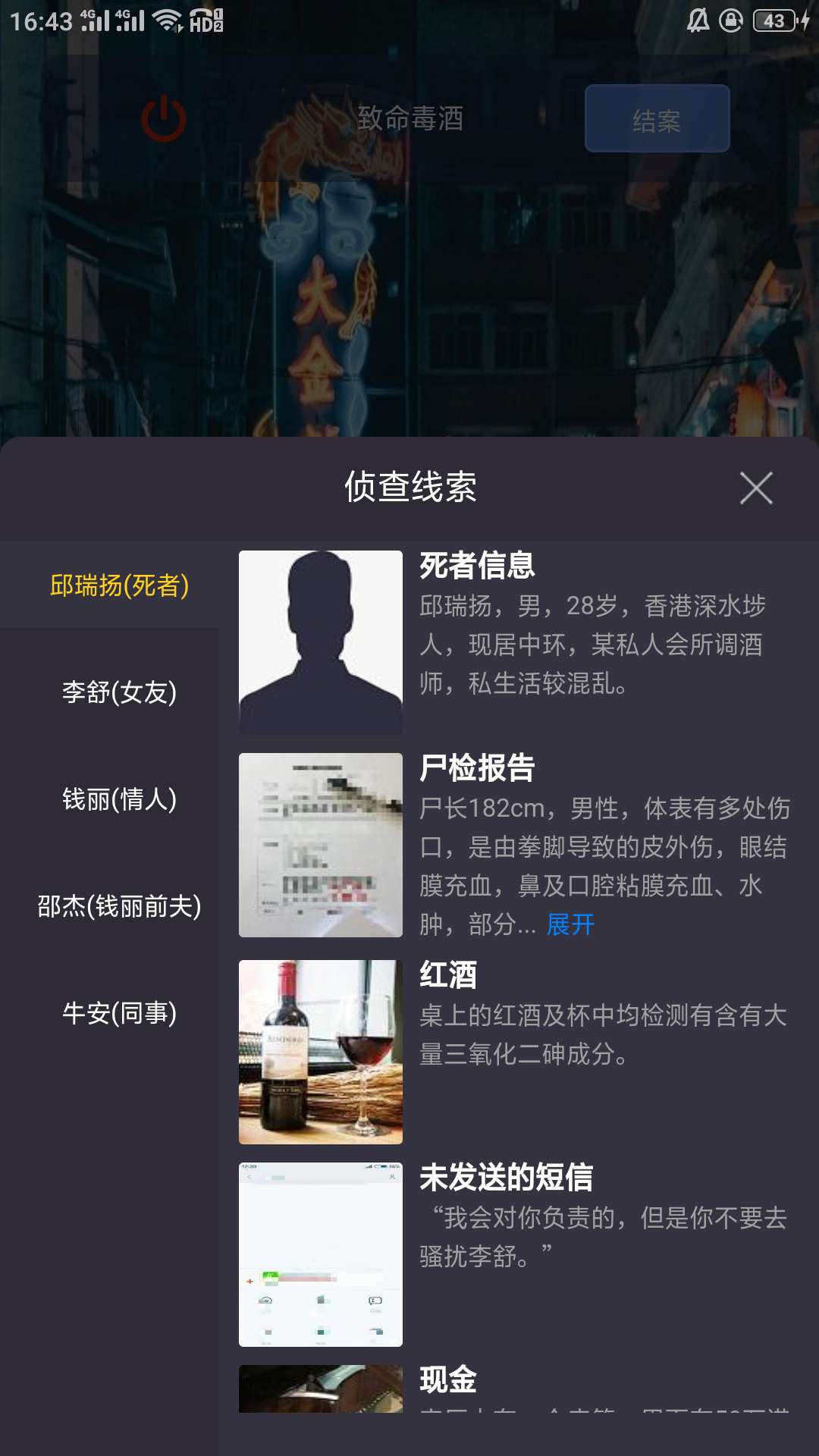
Task: Open the 死者信息 silhouette image
Action: click(x=321, y=642)
